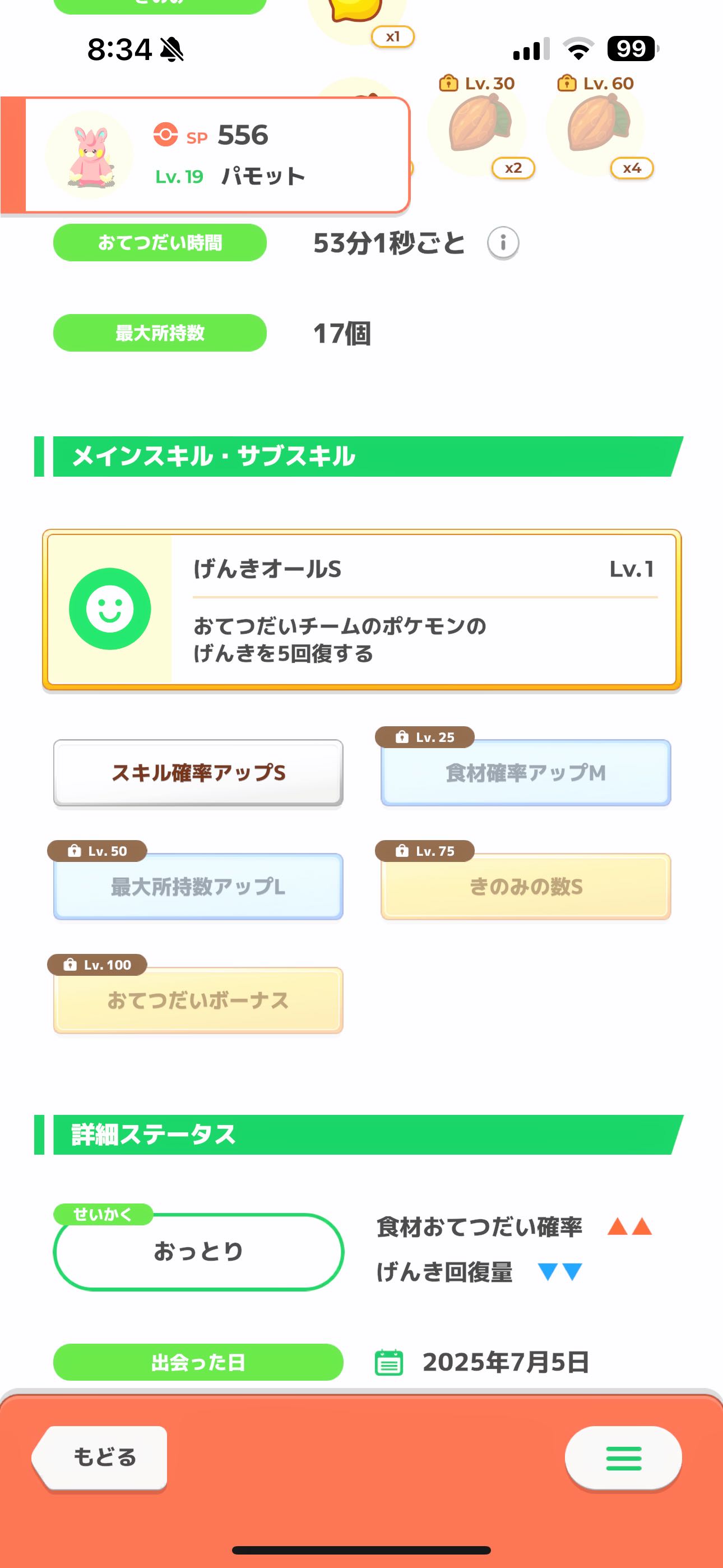View the locked きのみの数S sub skill
This screenshot has height=1568, width=723.
click(x=526, y=887)
